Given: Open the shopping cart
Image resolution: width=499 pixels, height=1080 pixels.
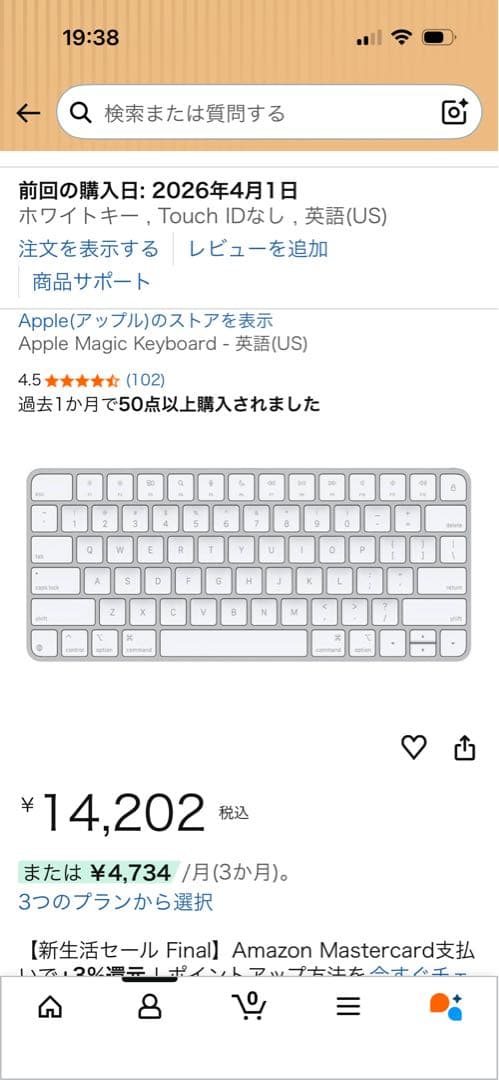Looking at the screenshot, I should pyautogui.click(x=249, y=1006).
